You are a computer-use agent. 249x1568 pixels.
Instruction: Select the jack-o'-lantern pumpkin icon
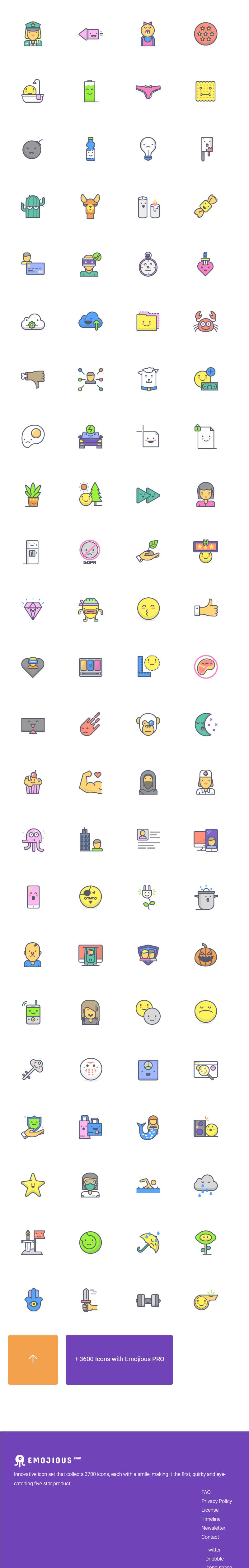(x=206, y=956)
